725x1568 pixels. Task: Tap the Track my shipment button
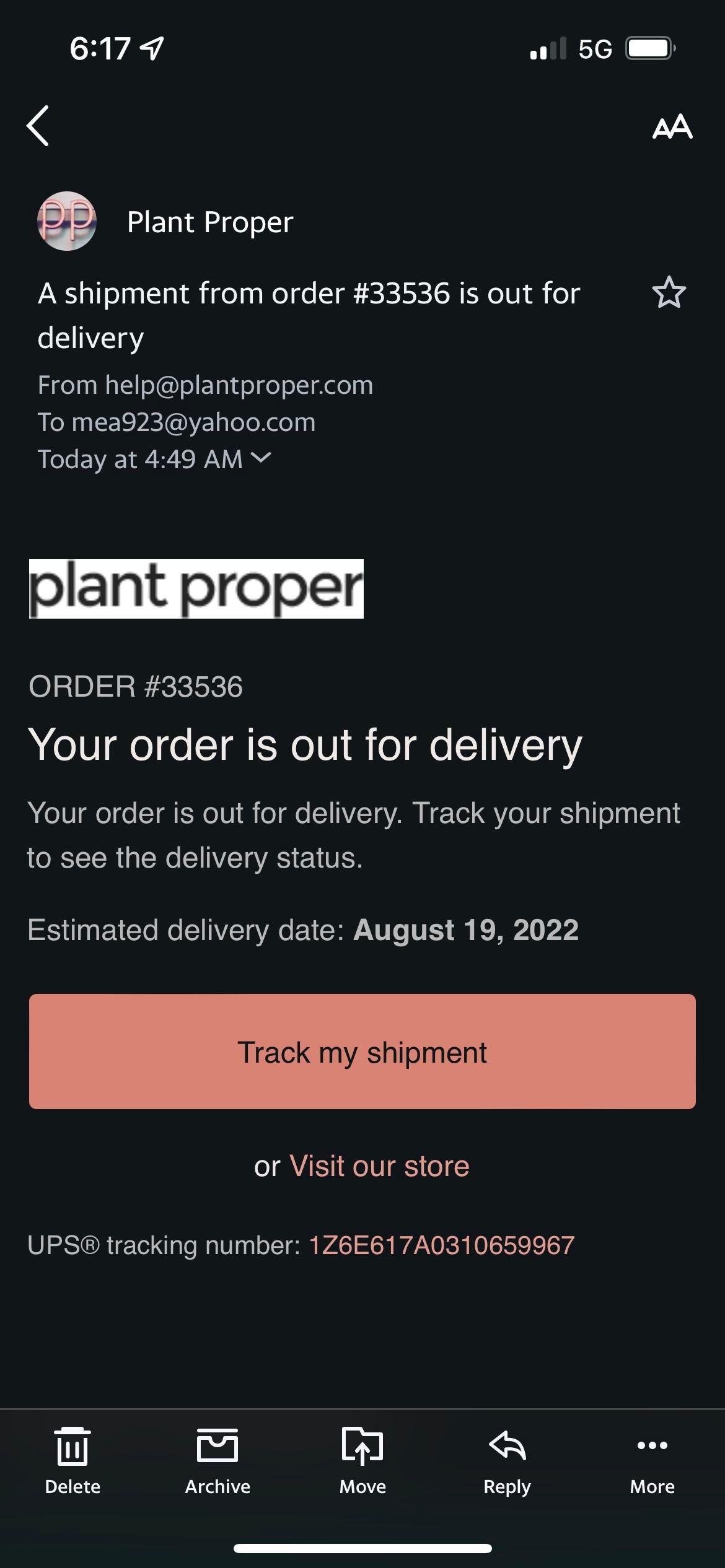362,1052
